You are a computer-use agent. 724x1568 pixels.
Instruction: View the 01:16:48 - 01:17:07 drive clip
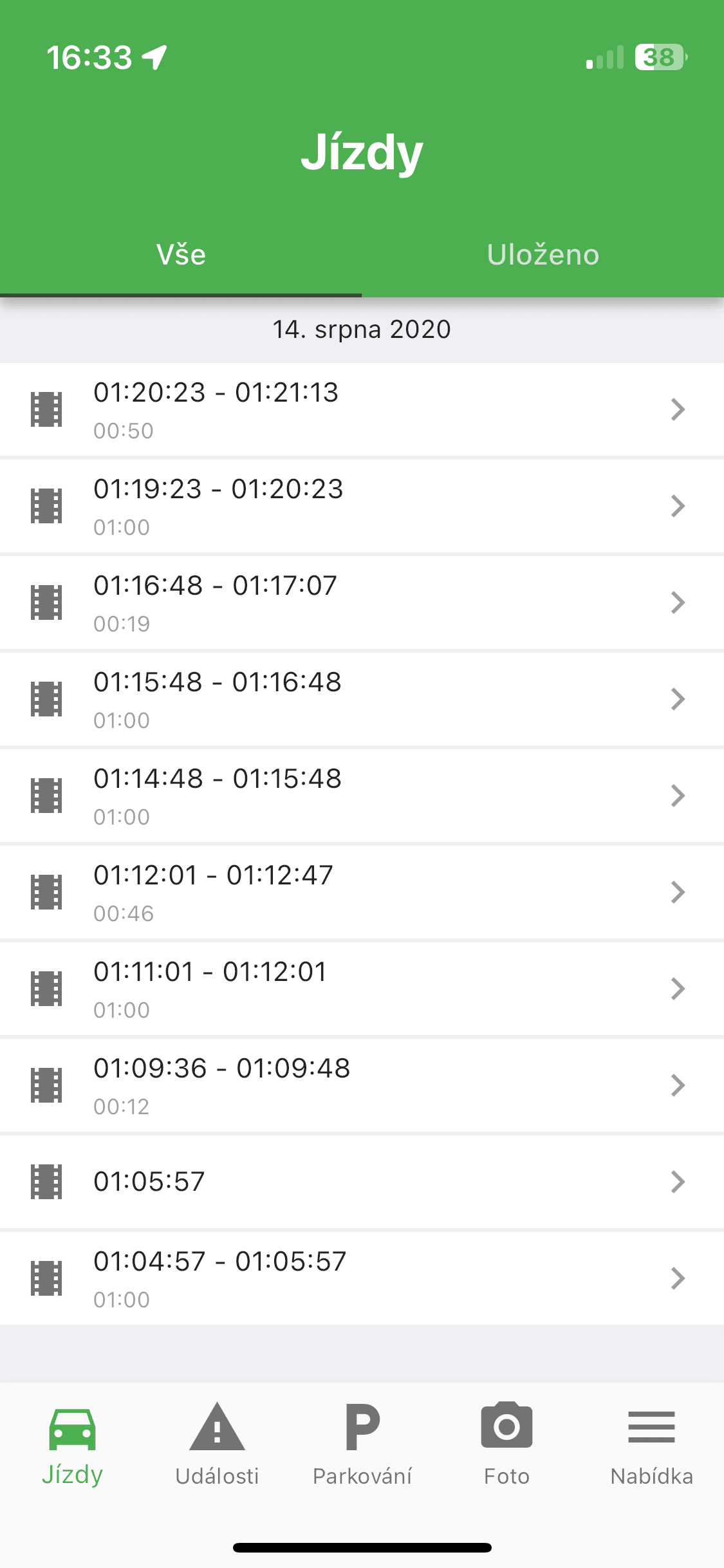click(x=362, y=602)
